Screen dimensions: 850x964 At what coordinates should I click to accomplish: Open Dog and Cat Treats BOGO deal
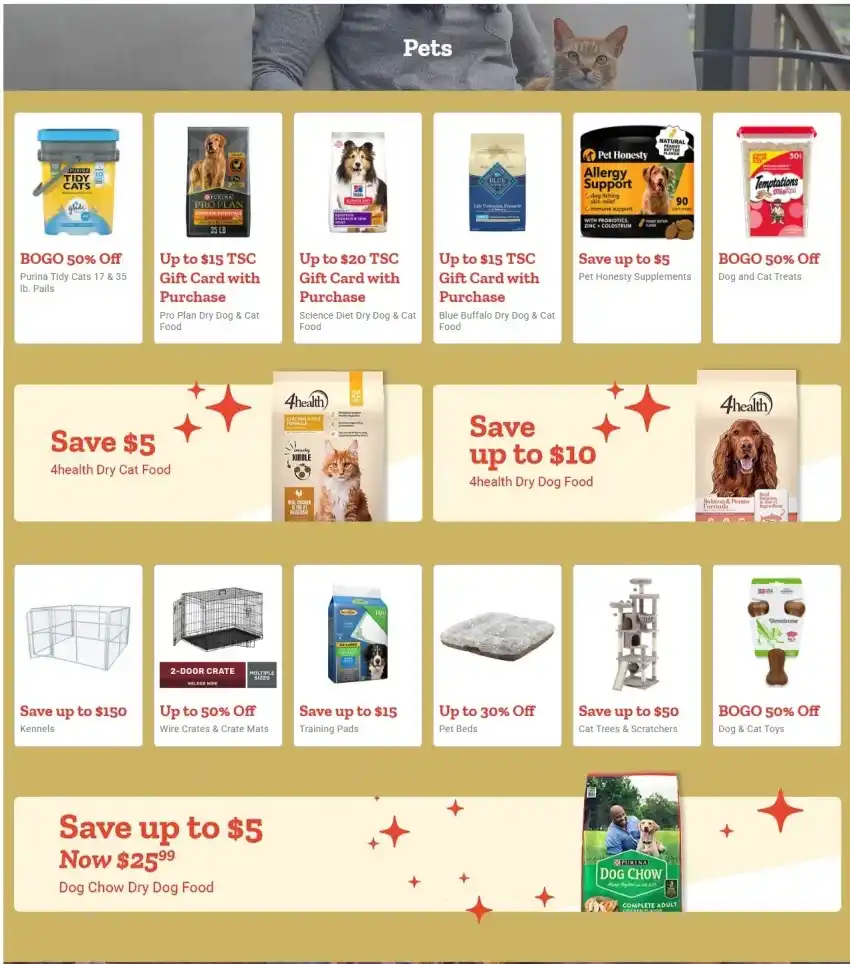coord(777,228)
